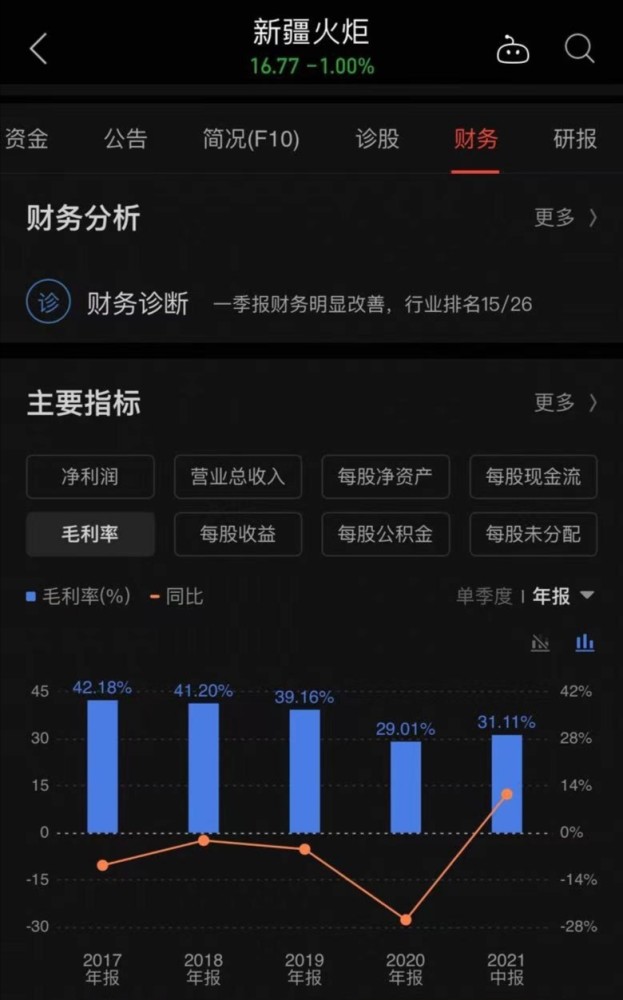
Task: Switch to 单季度 view
Action: 483,596
